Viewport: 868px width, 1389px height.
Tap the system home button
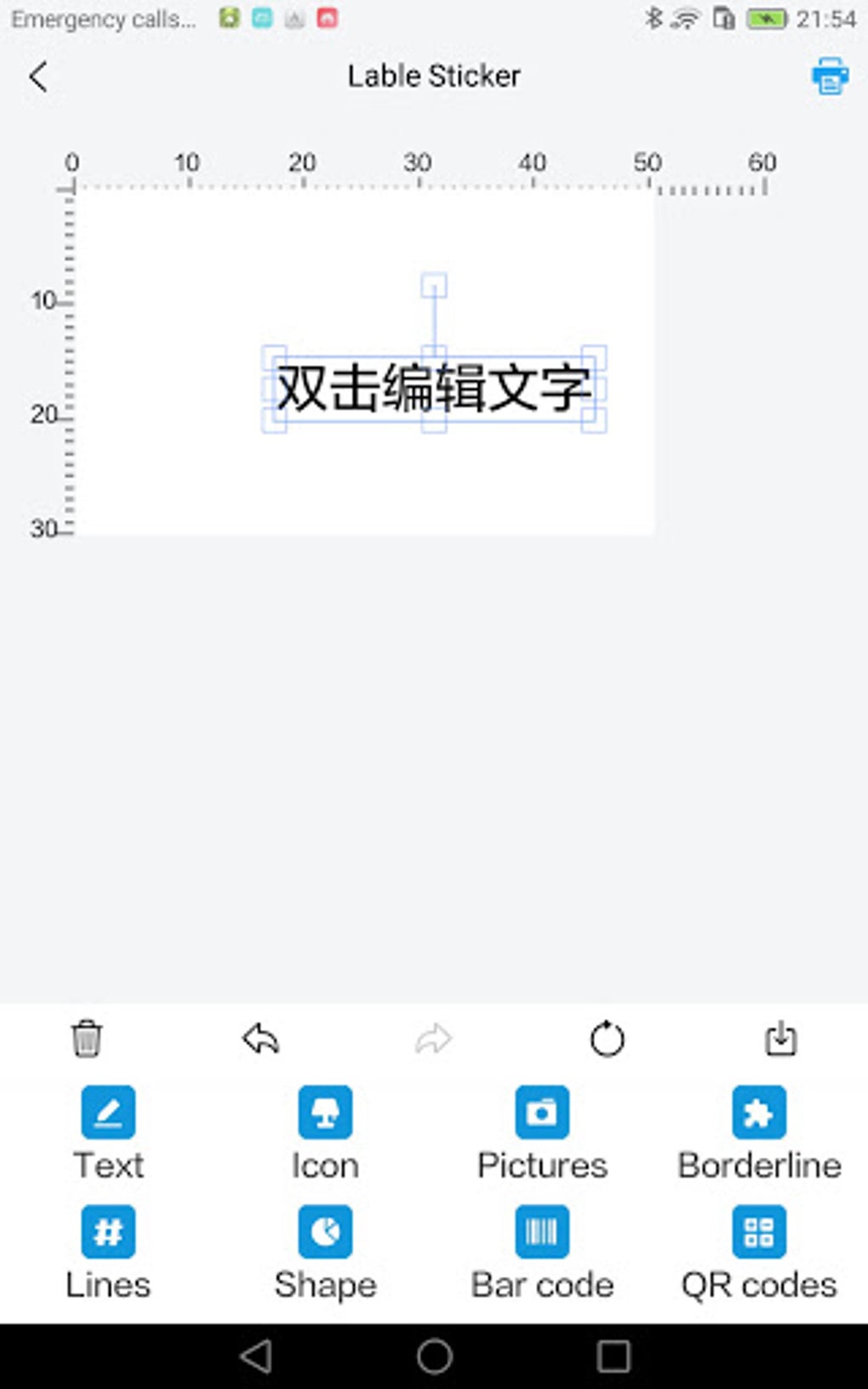pos(434,1356)
